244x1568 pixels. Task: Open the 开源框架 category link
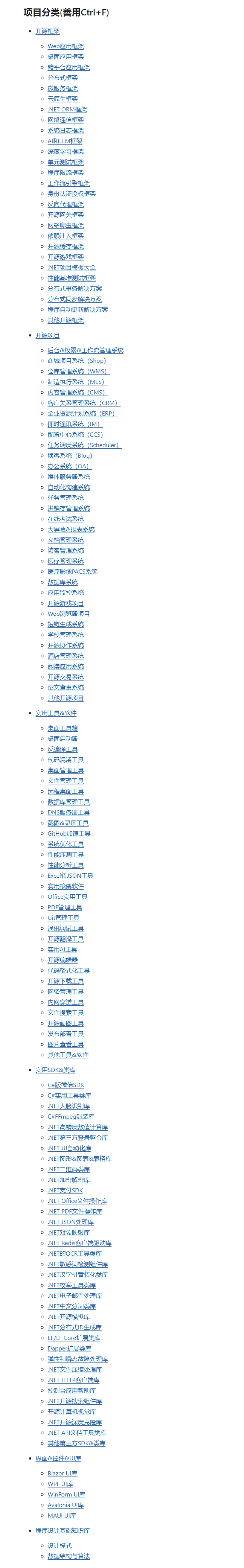(47, 31)
